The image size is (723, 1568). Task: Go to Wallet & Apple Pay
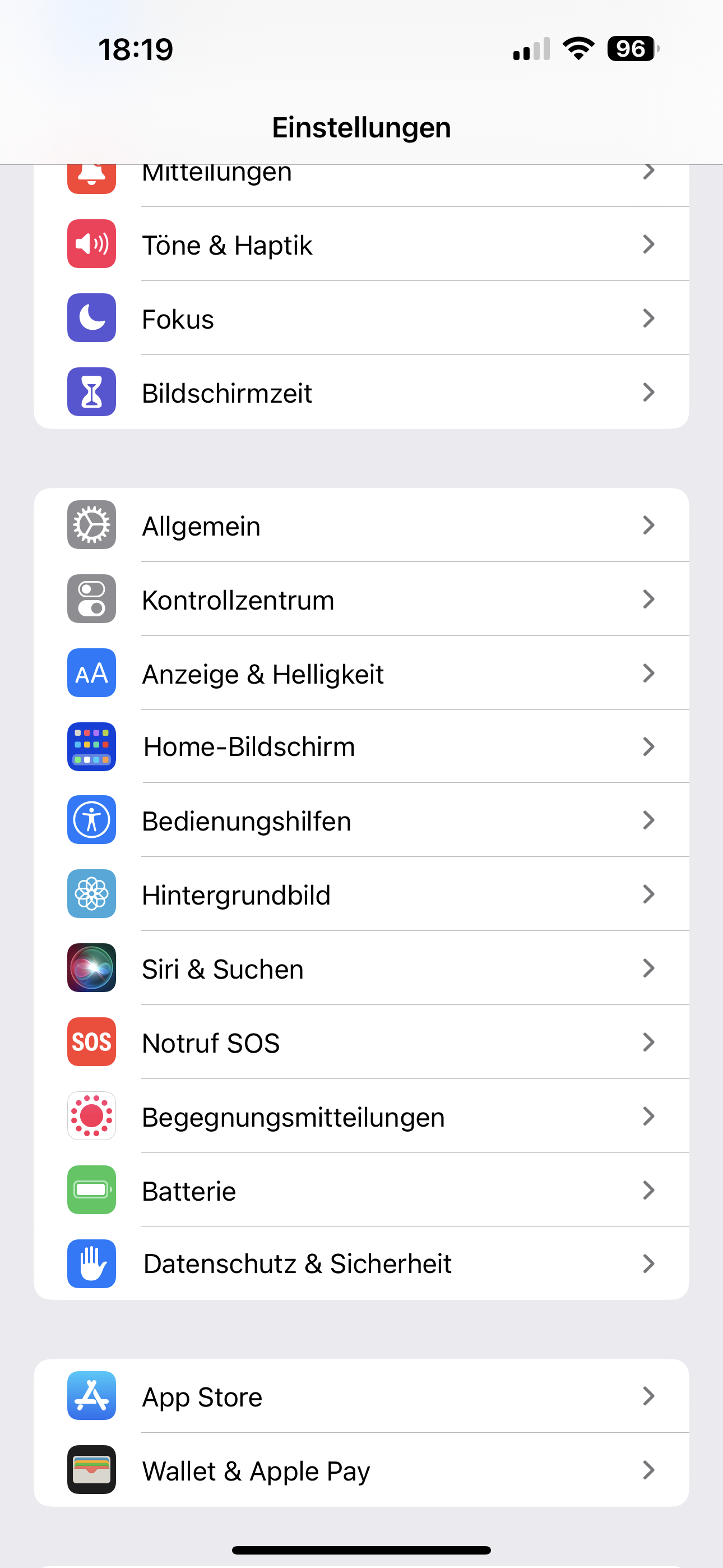(x=360, y=1470)
